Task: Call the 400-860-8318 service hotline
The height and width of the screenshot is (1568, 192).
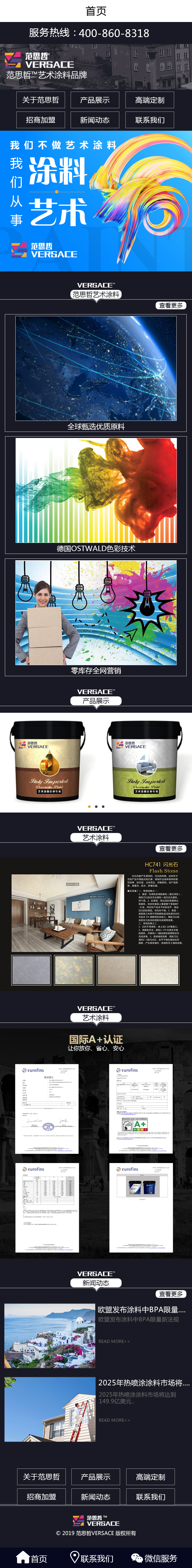Action: 96,33
